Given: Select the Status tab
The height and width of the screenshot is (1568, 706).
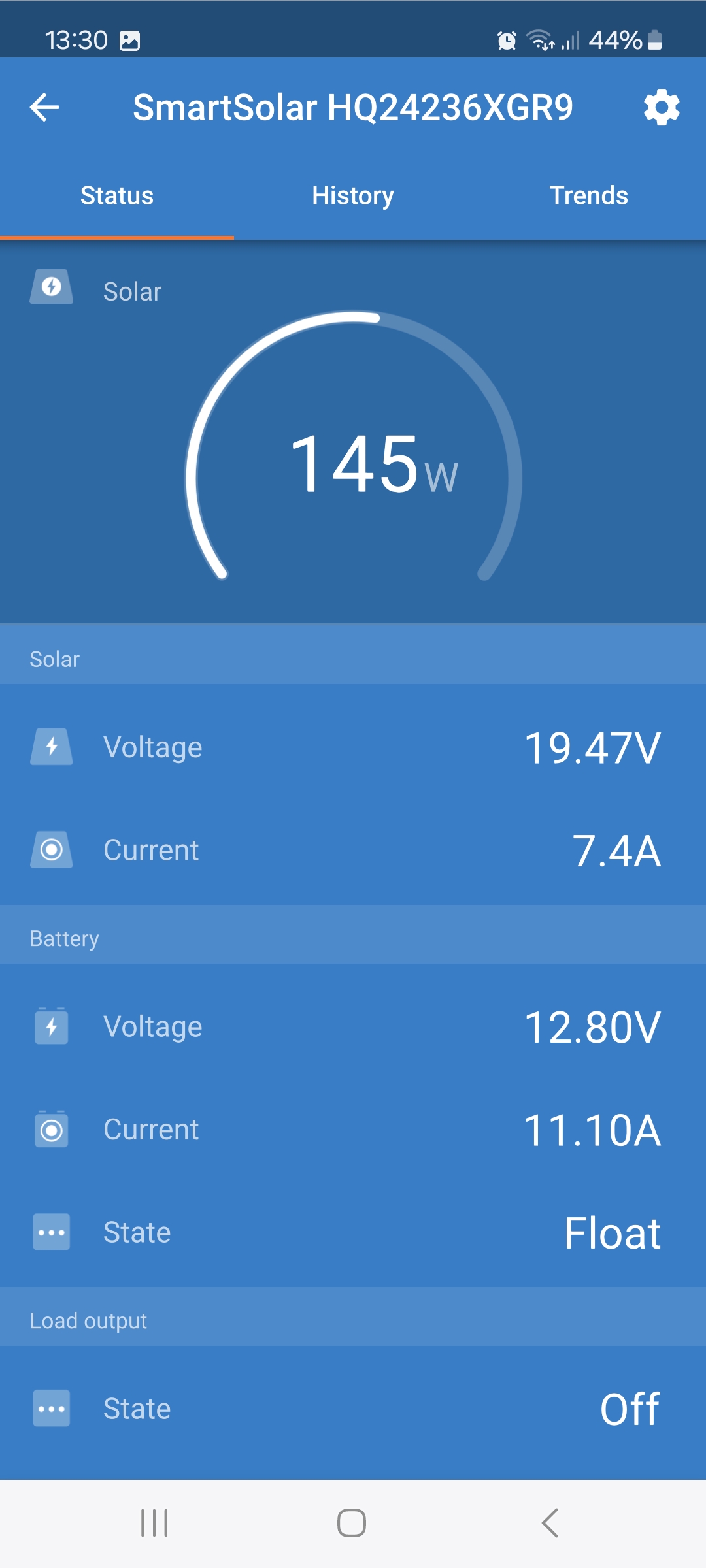Looking at the screenshot, I should [x=117, y=195].
